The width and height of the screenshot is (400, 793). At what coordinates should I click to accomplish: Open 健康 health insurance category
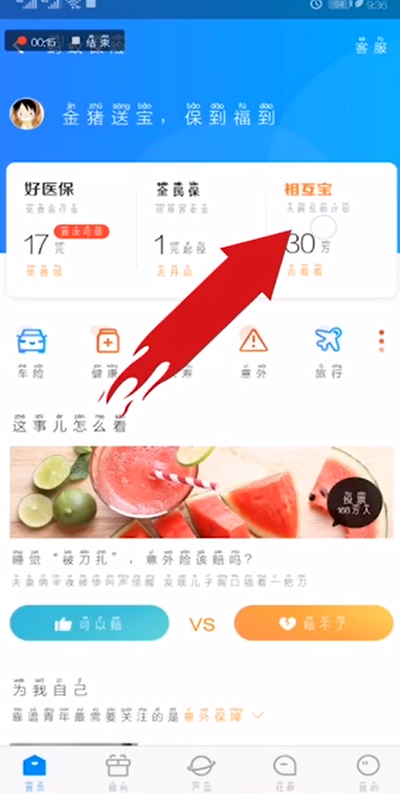click(x=108, y=353)
